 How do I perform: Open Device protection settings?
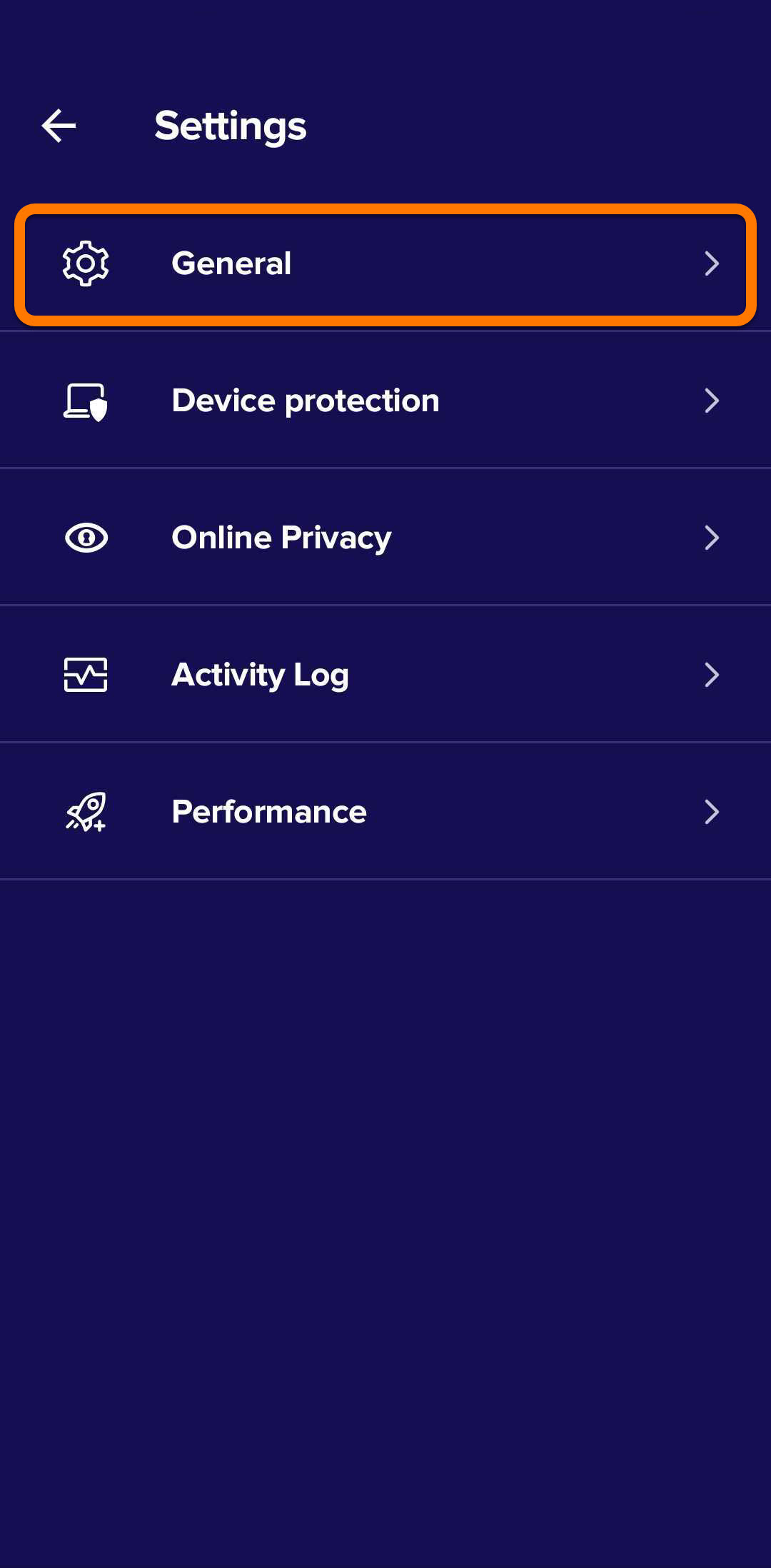[385, 401]
